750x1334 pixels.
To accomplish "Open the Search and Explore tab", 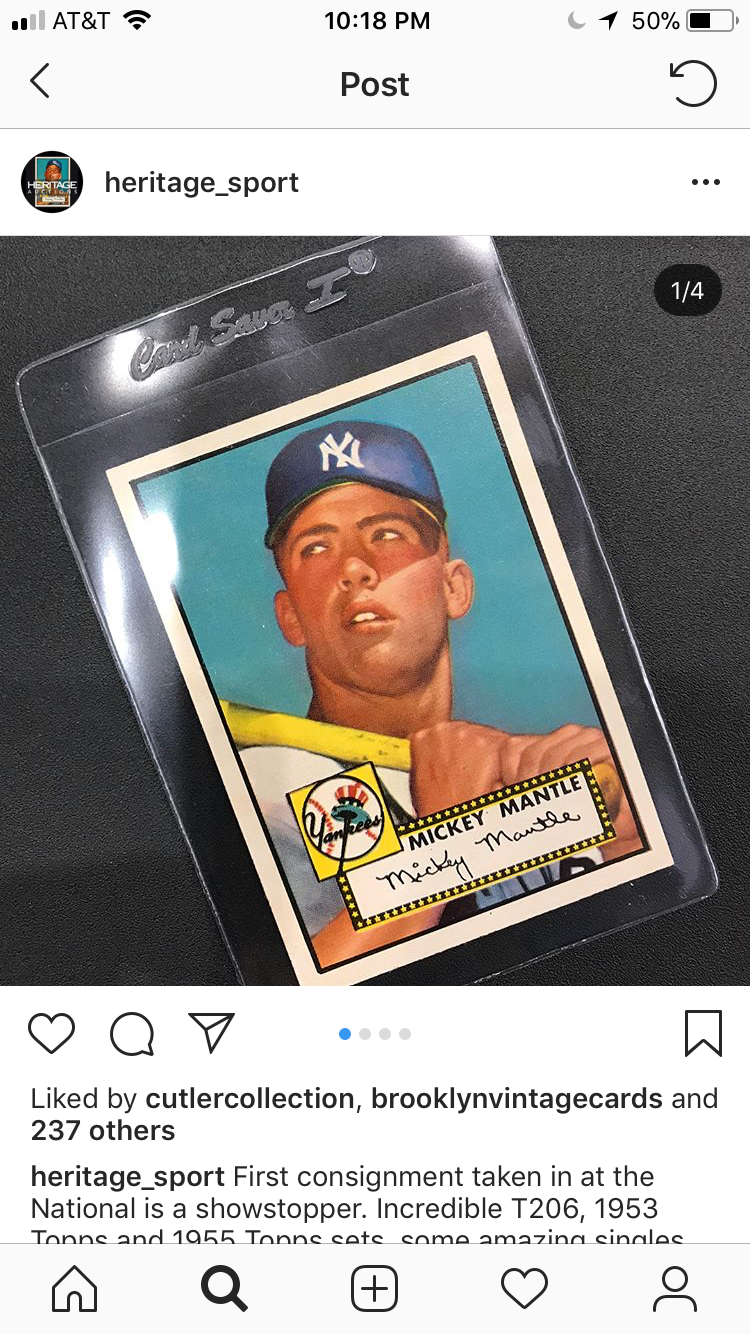I will (x=224, y=1289).
